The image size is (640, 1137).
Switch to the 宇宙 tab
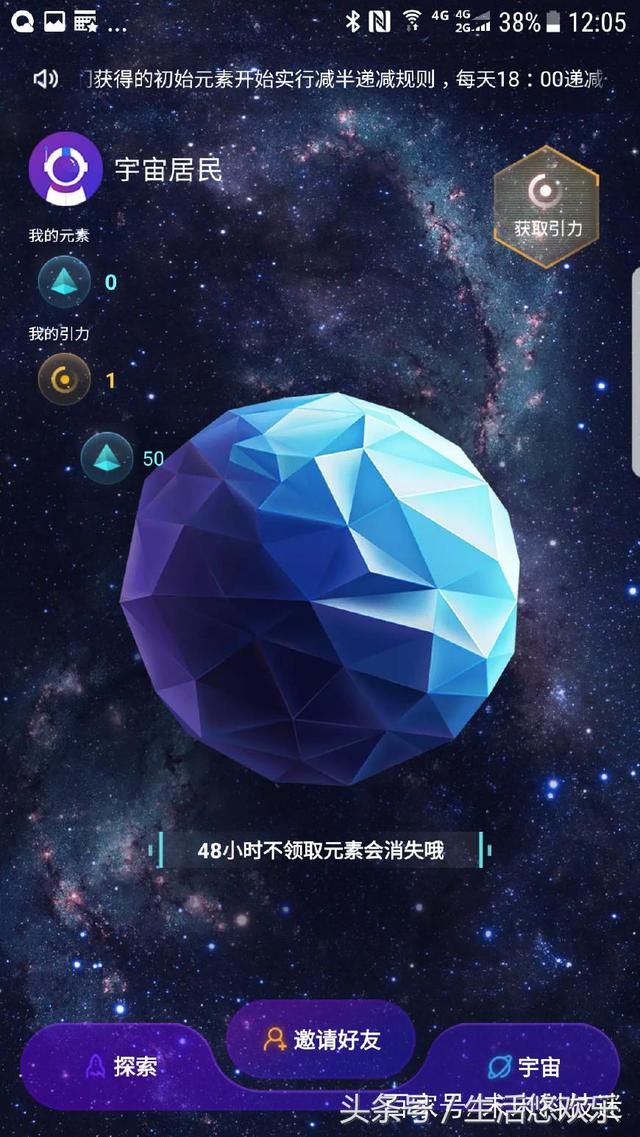point(524,1066)
